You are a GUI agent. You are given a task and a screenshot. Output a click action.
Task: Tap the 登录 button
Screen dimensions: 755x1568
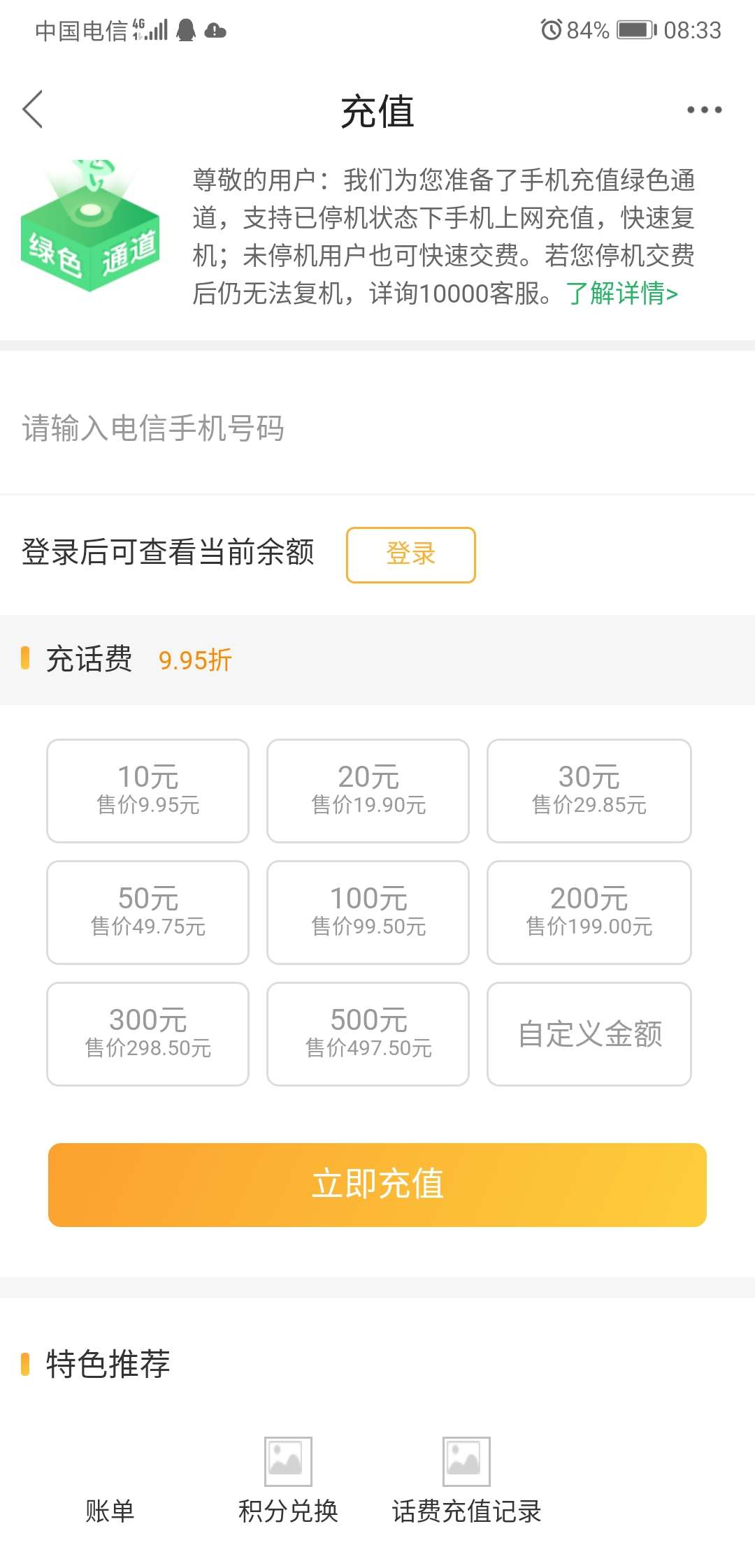(x=411, y=554)
